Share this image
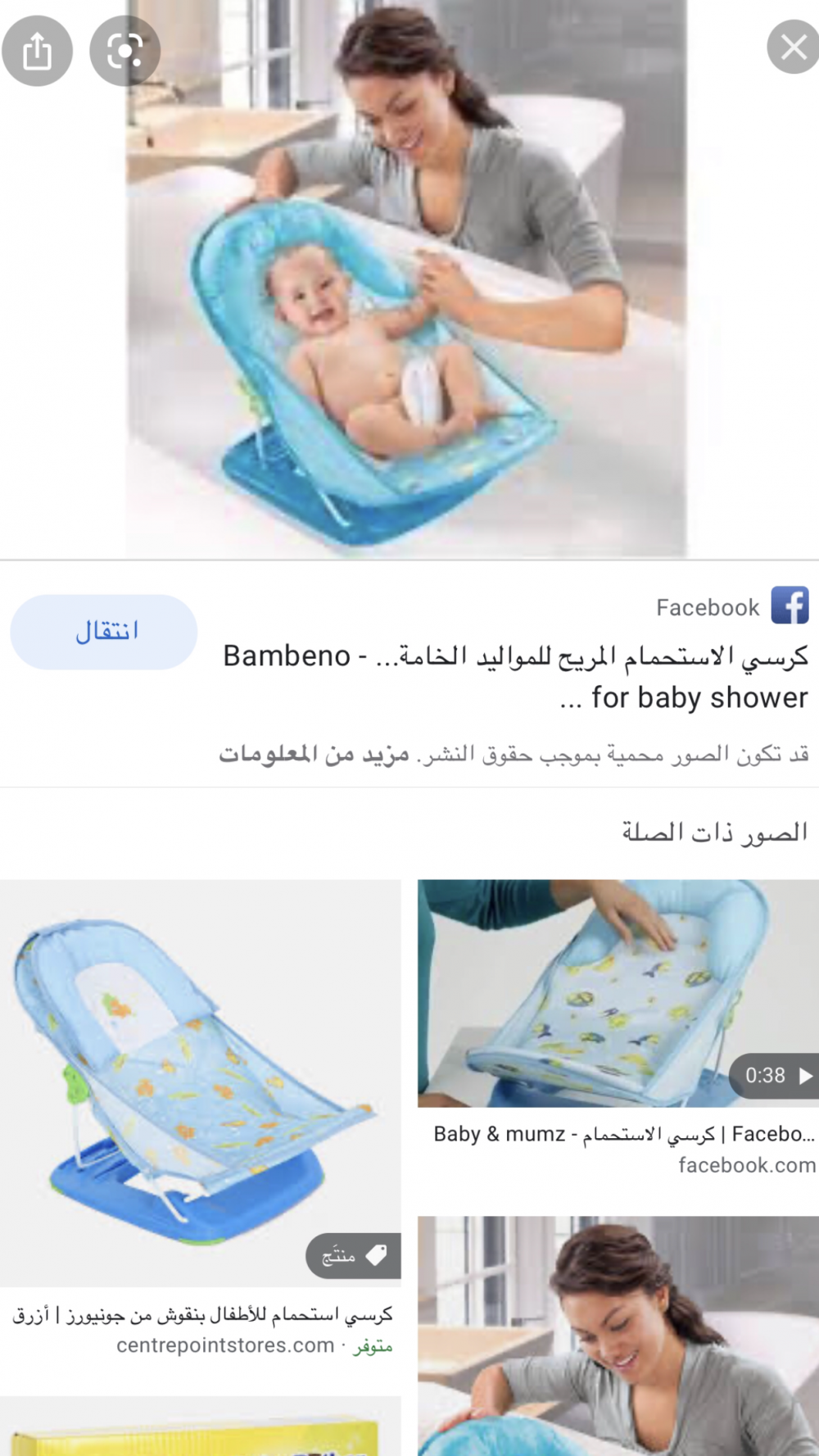819x1456 pixels. pos(37,51)
